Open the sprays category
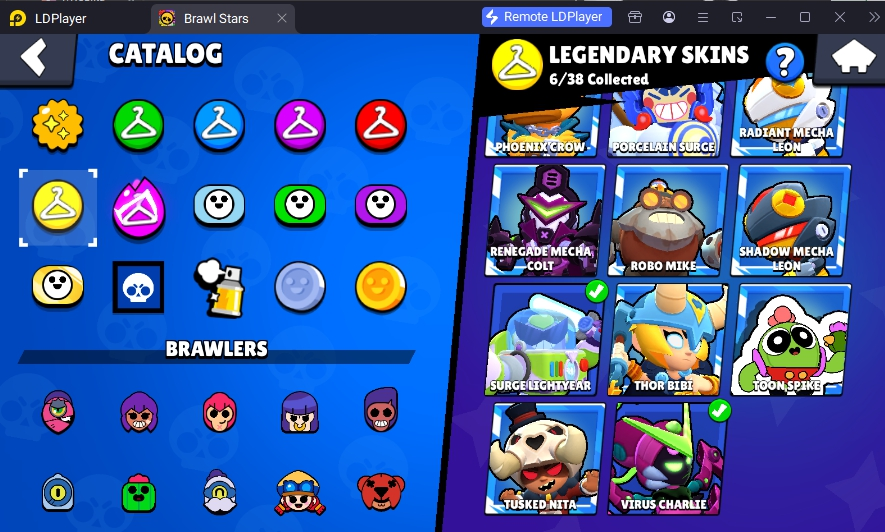This screenshot has width=885, height=532. point(219,286)
